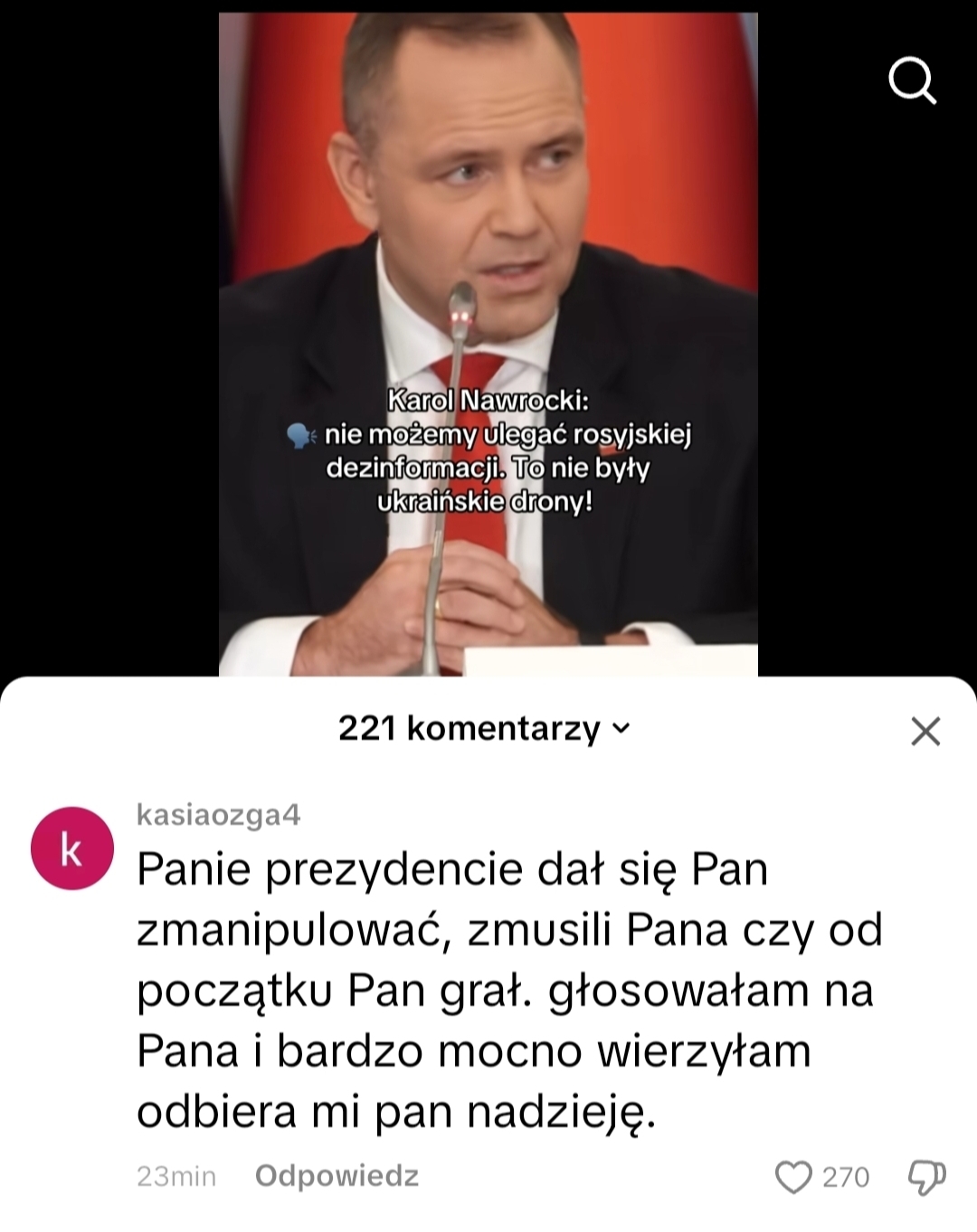Open the kasiaozga4 username link
Image resolution: width=977 pixels, height=1232 pixels.
coord(218,814)
